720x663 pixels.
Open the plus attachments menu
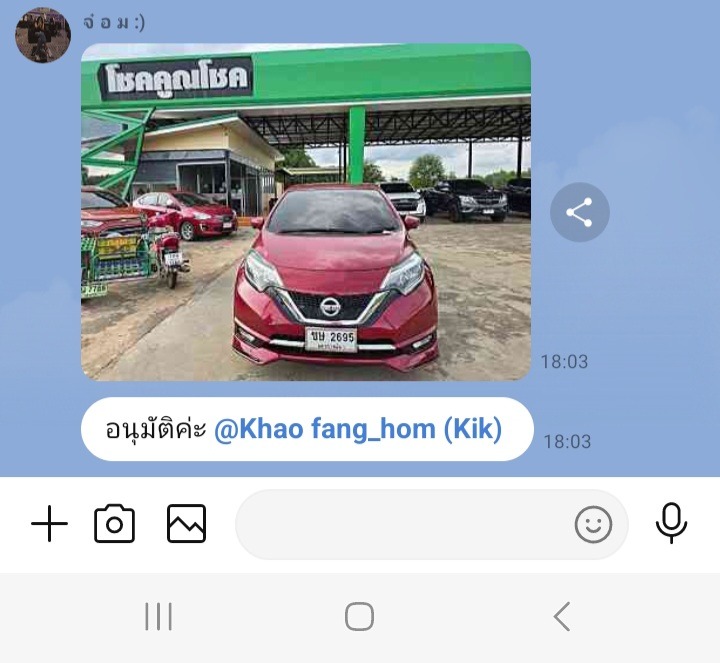click(49, 524)
